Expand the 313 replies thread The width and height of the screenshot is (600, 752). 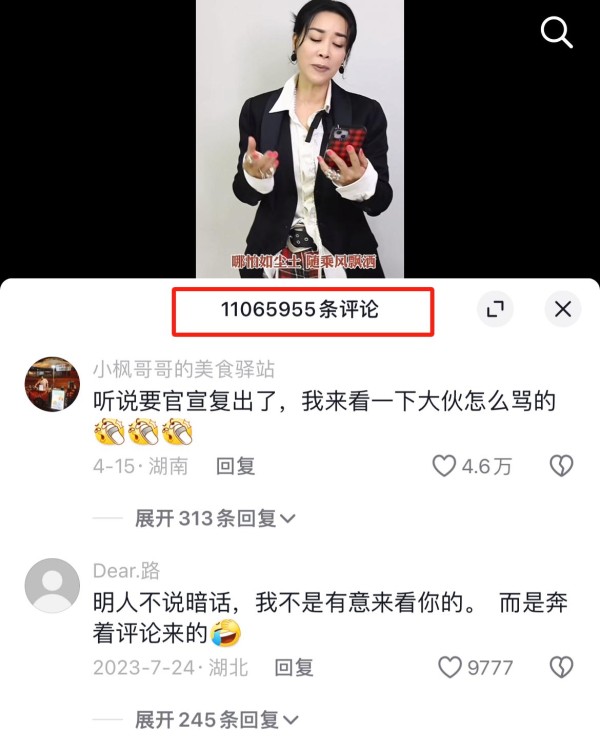pyautogui.click(x=215, y=518)
